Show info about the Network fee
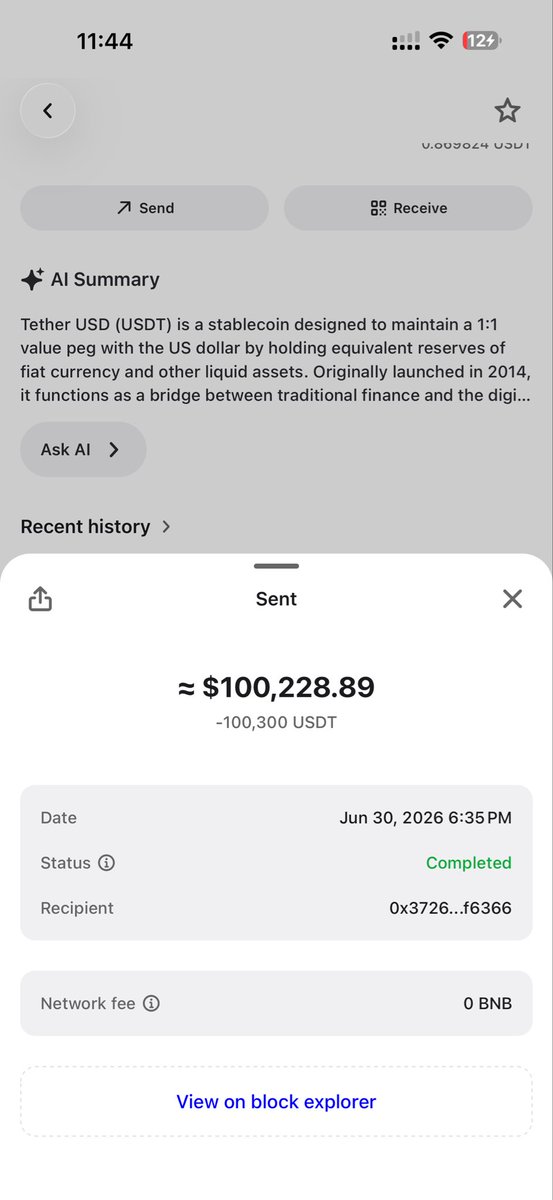The width and height of the screenshot is (553, 1200). tap(151, 1003)
